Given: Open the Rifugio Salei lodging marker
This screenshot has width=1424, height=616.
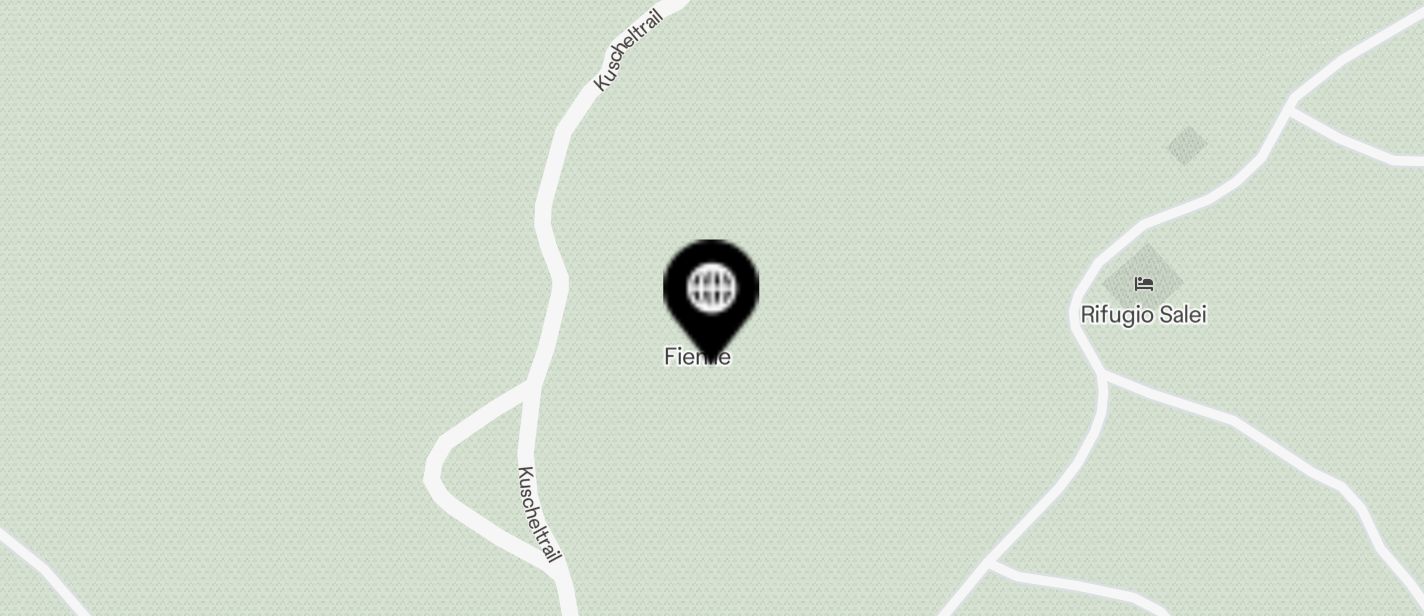Looking at the screenshot, I should coord(1144,285).
